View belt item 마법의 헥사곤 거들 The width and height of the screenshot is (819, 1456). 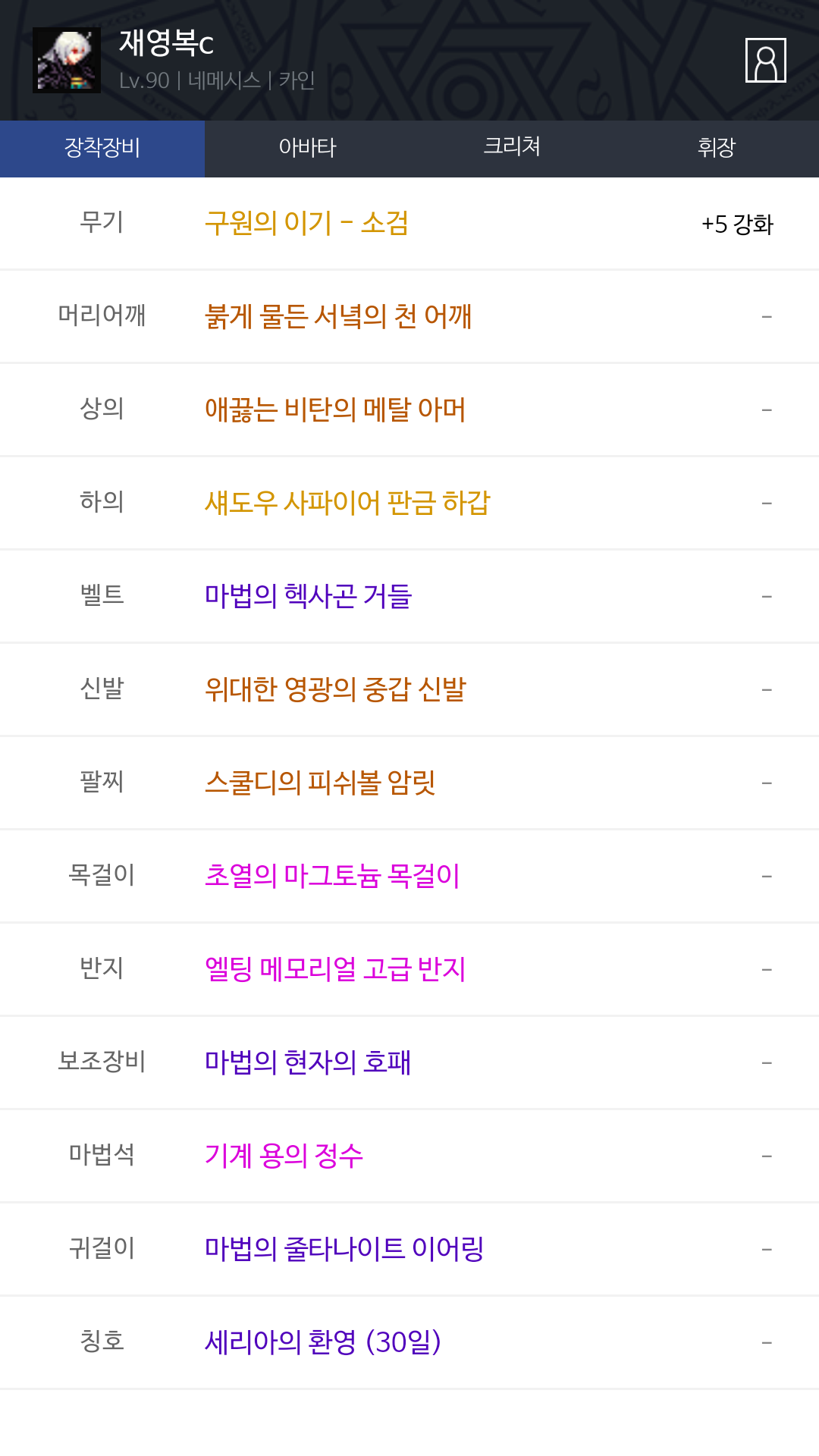click(308, 597)
